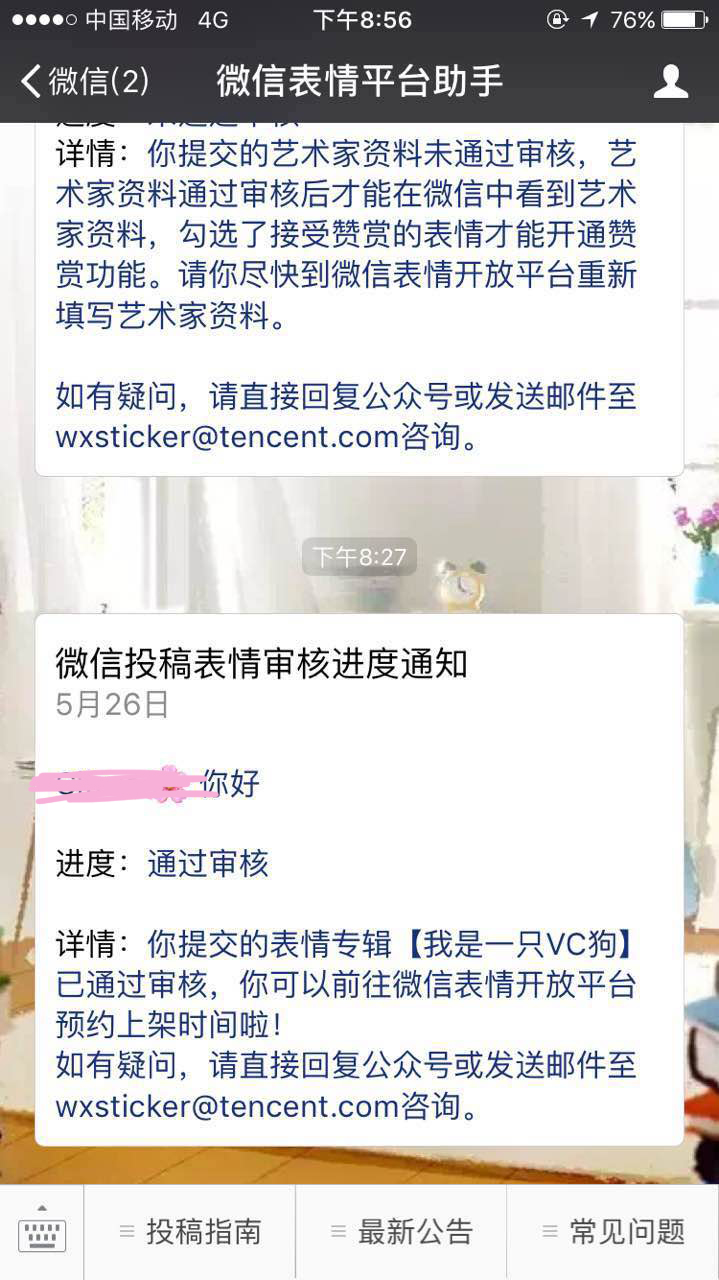719x1280 pixels.
Task: Open the 投稿指南 menu
Action: click(190, 1232)
